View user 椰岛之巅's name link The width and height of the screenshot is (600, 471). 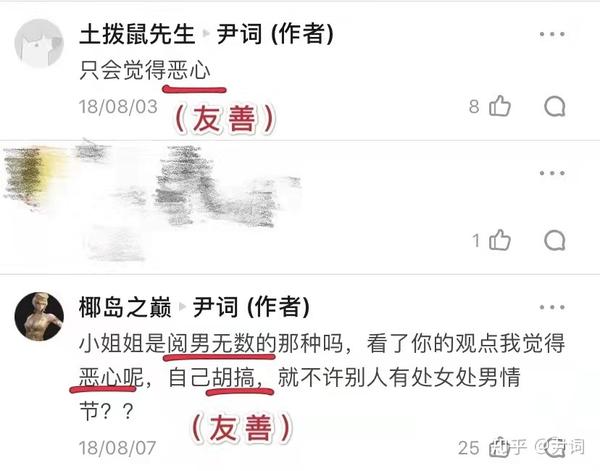pos(125,307)
